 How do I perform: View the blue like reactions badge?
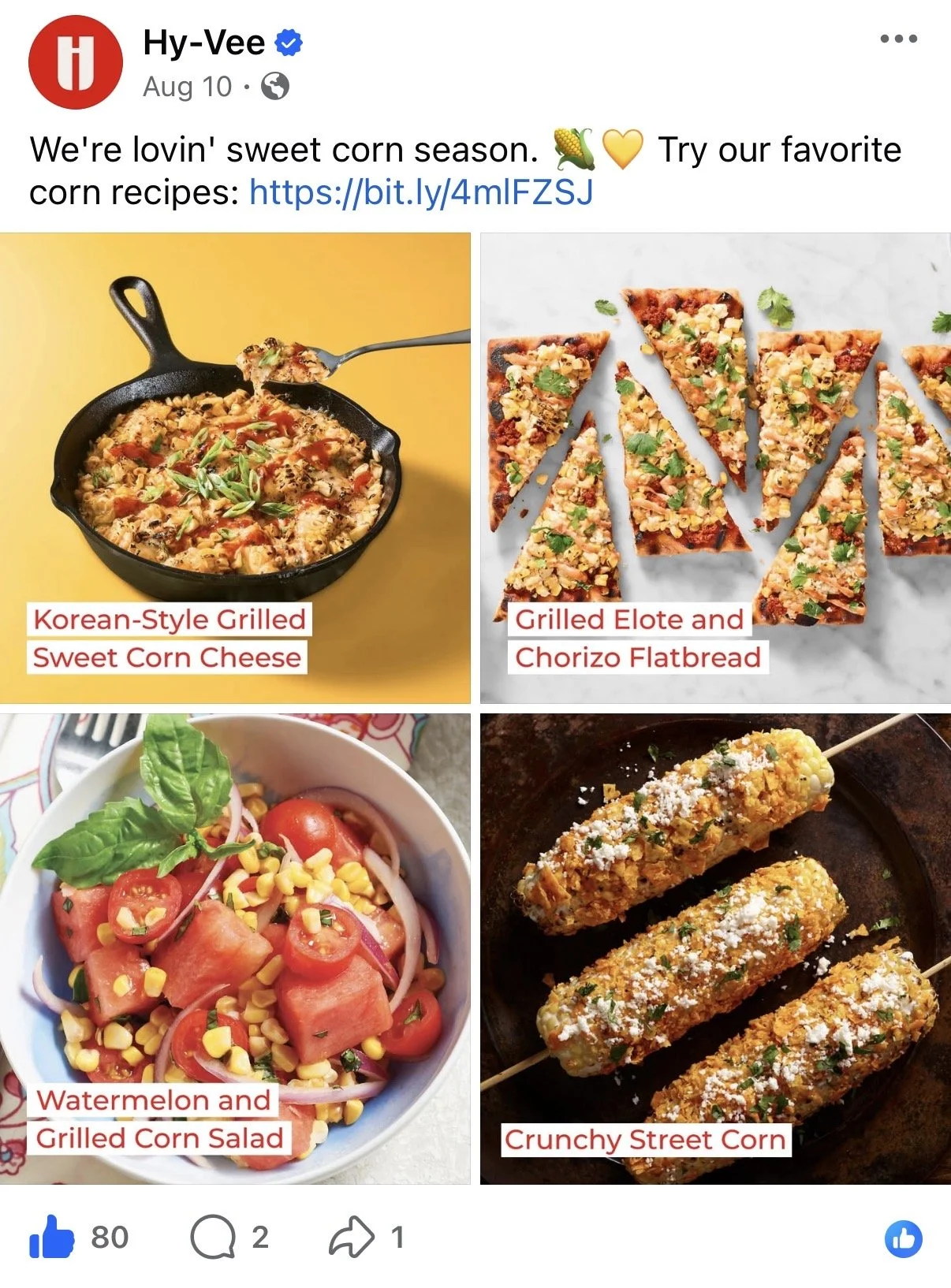903,1238
